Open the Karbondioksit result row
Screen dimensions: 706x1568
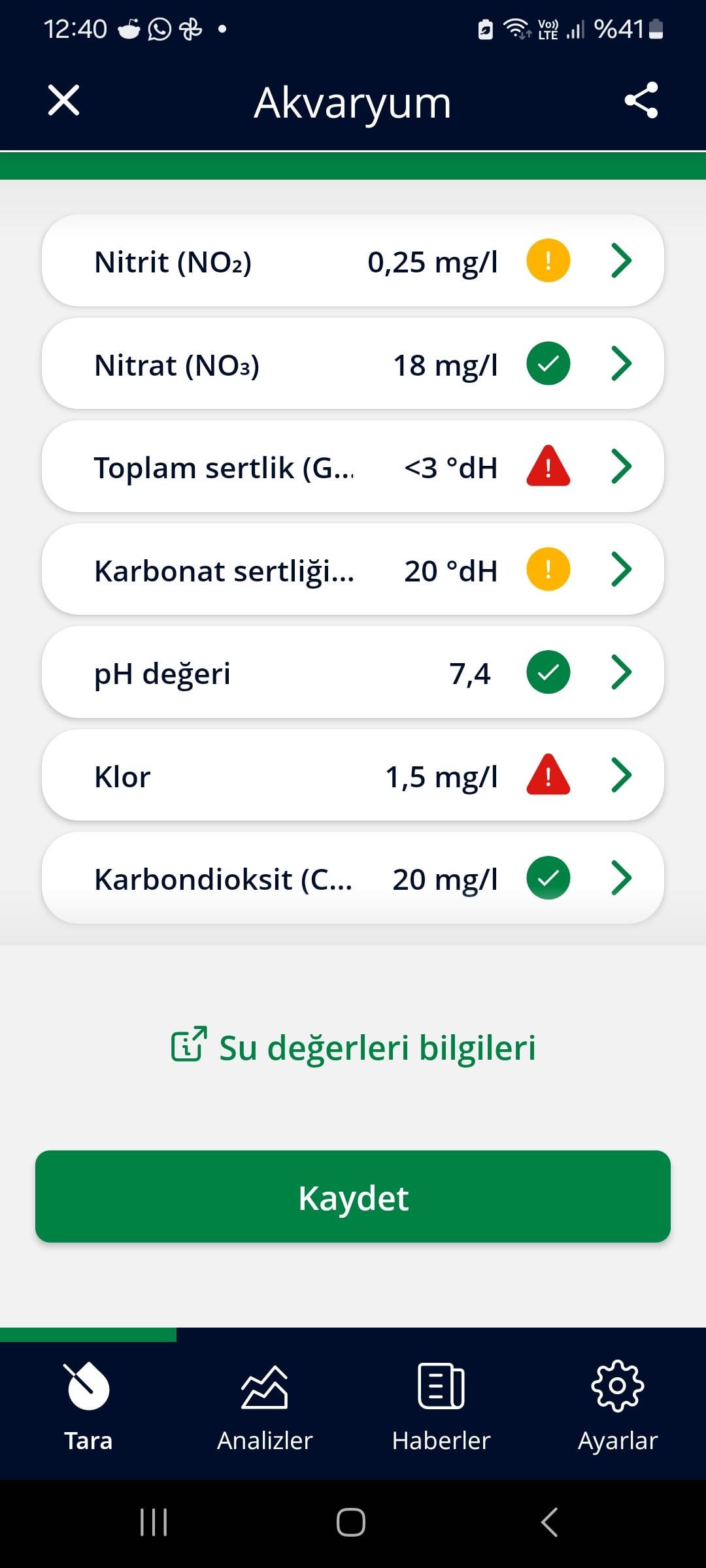coord(353,878)
